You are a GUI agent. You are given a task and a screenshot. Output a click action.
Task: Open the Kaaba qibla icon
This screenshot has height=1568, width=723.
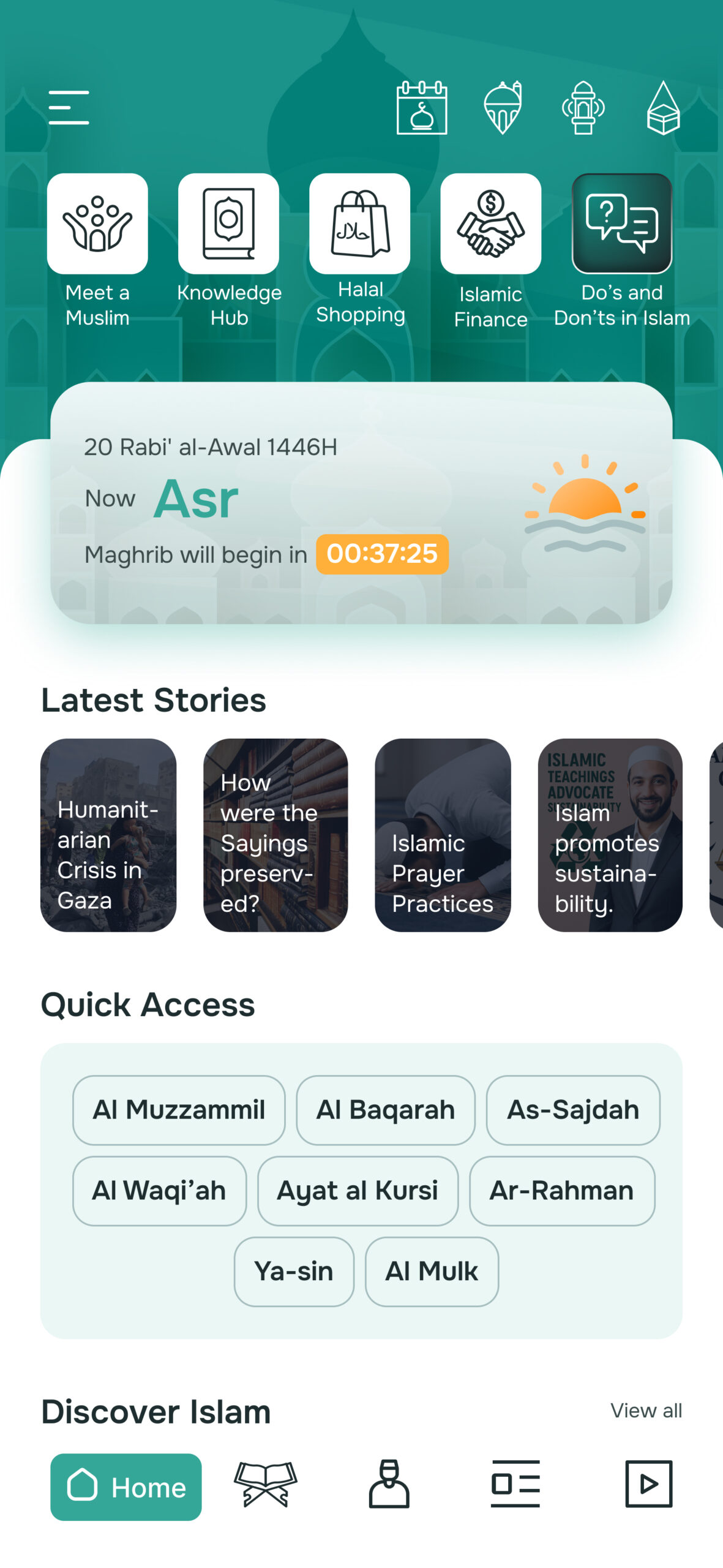pos(663,108)
